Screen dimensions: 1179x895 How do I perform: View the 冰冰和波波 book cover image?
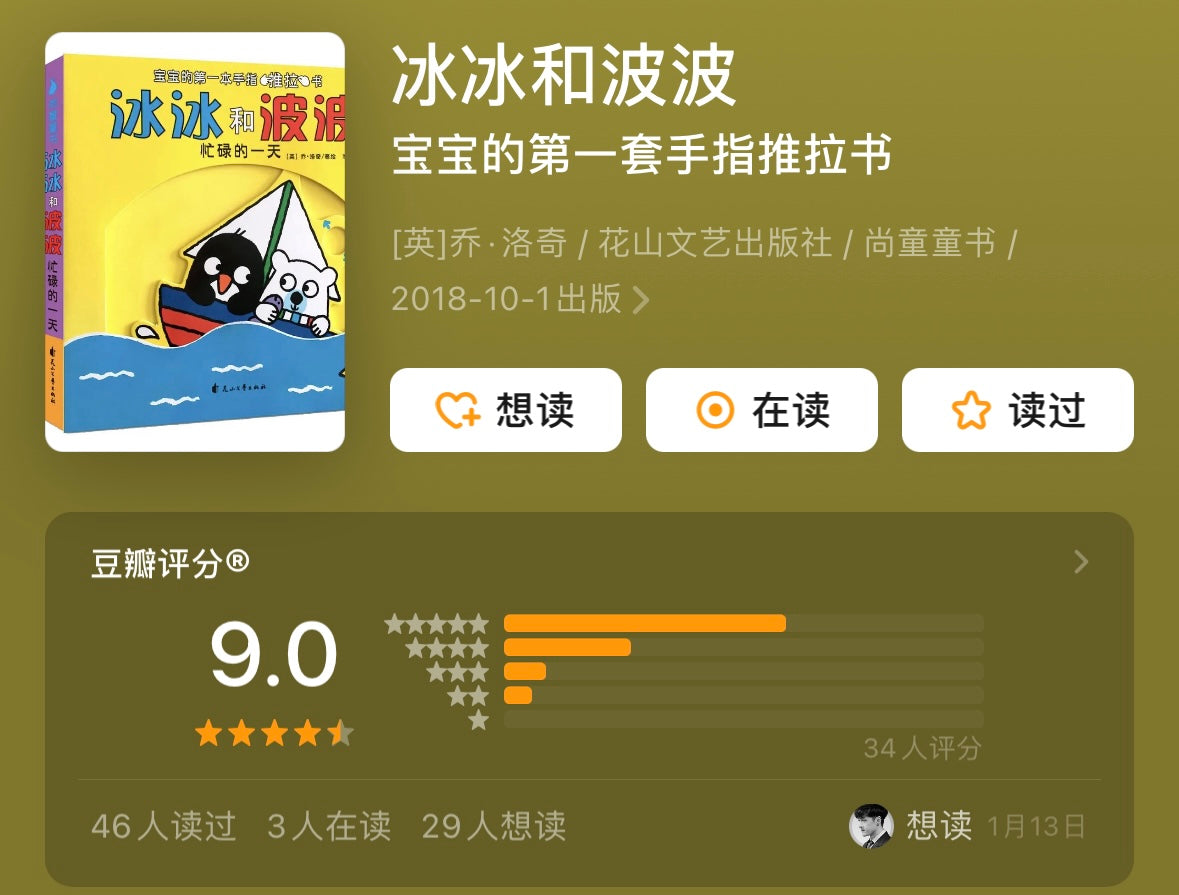click(195, 242)
